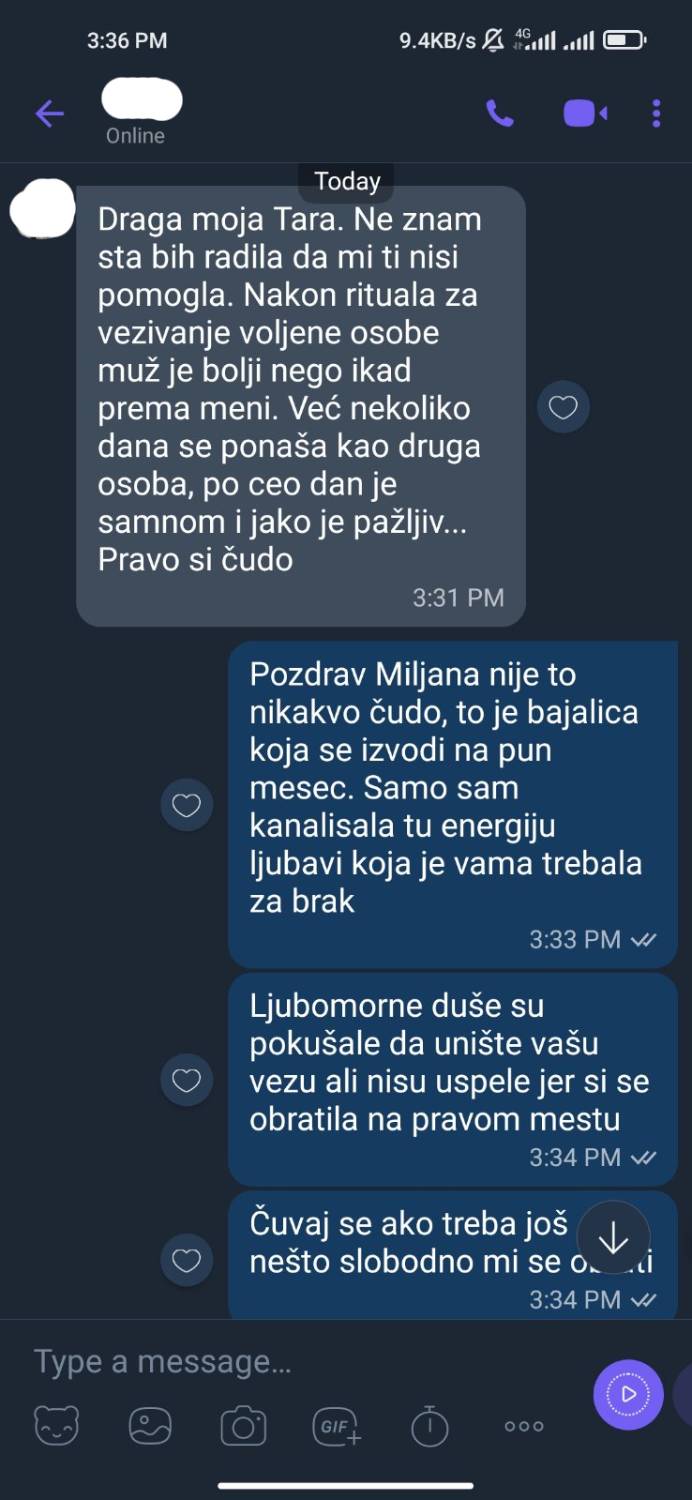Open the photo gallery picker
Image resolution: width=692 pixels, height=1500 pixels.
pos(150,1425)
